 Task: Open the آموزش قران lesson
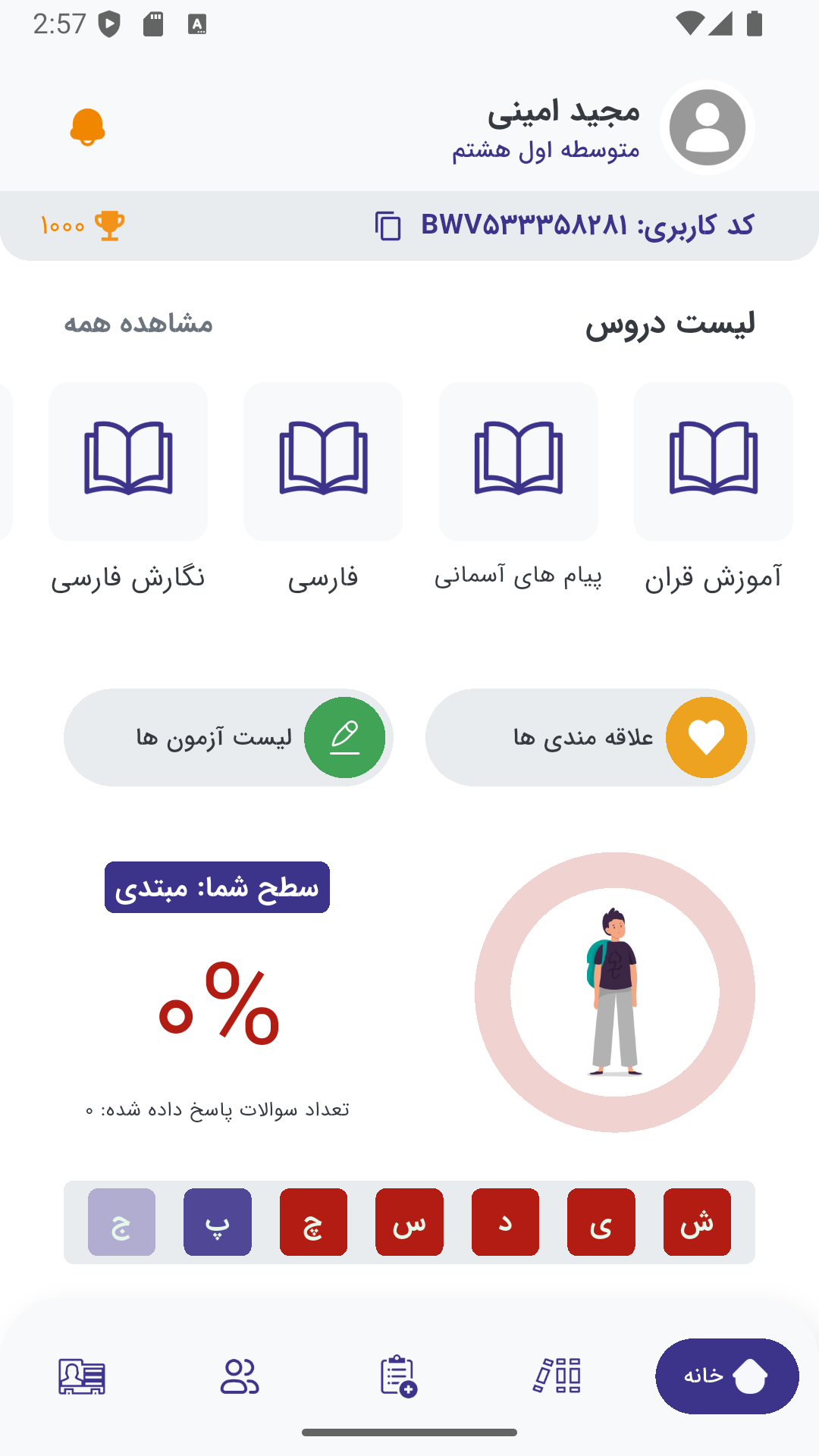click(x=713, y=463)
